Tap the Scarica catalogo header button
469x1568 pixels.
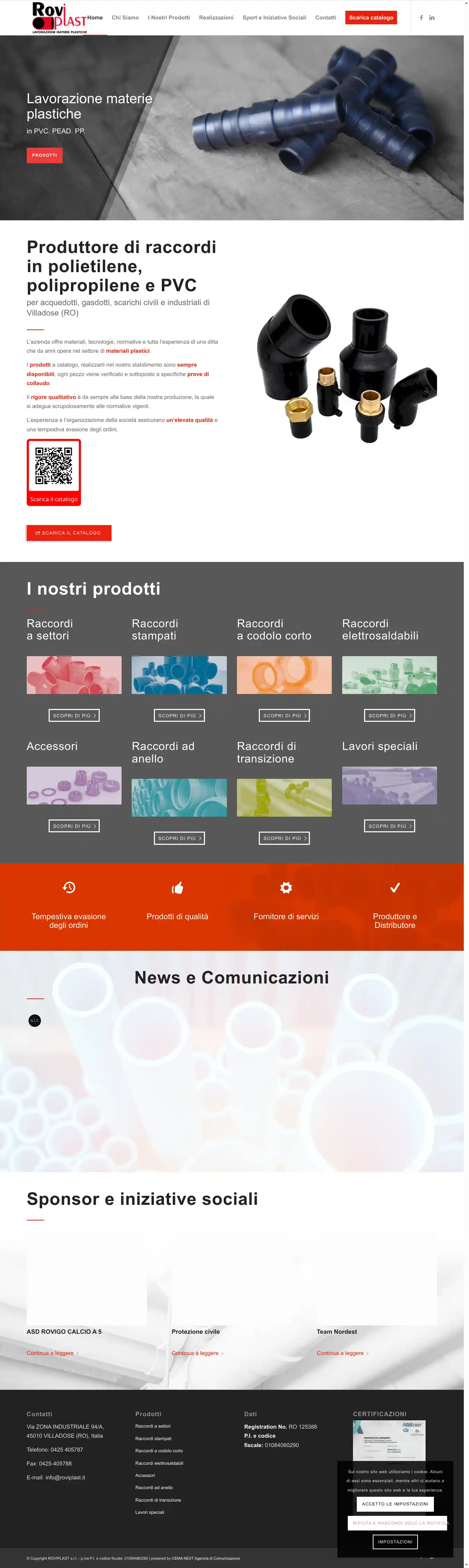(x=370, y=18)
